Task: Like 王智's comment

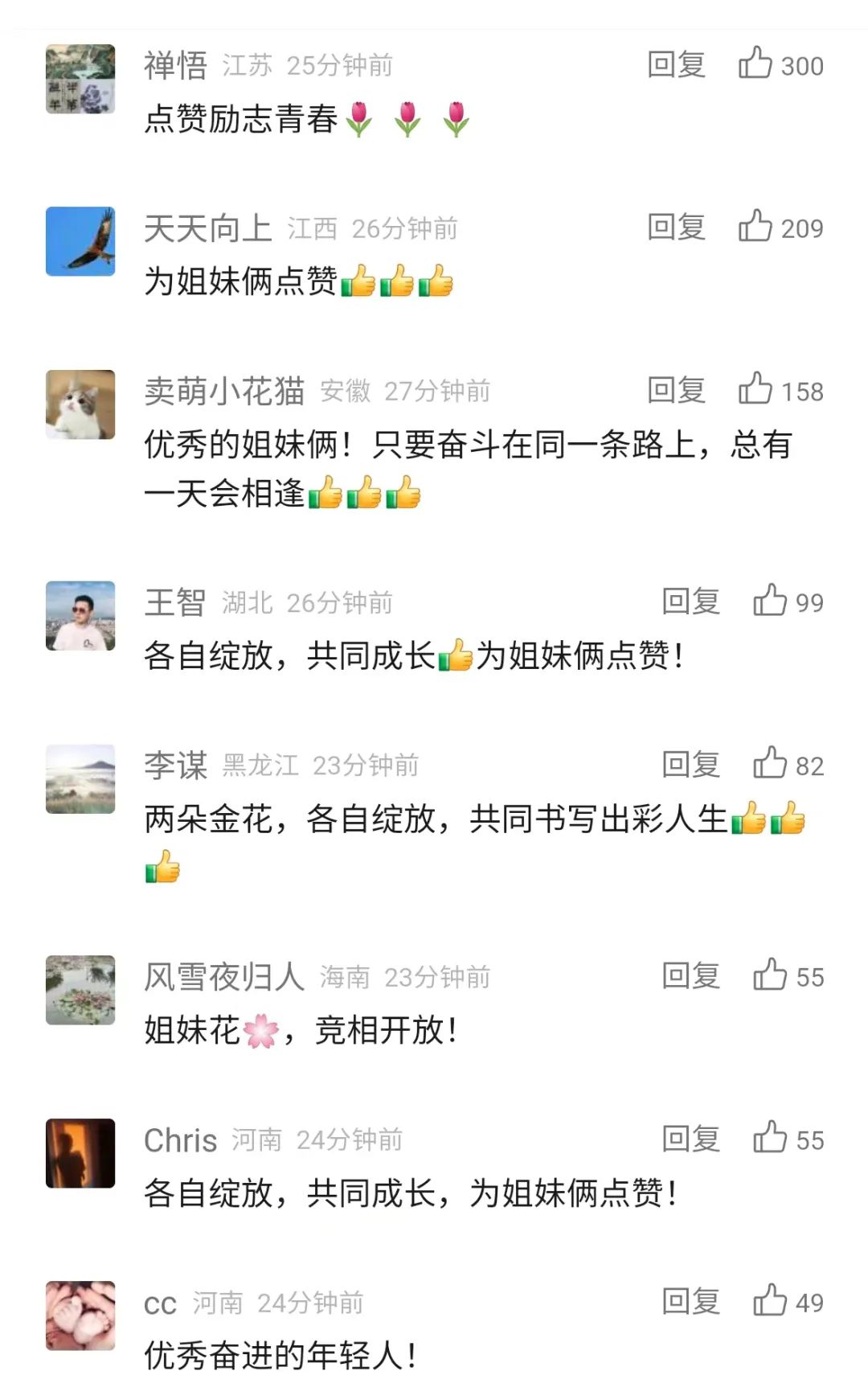Action: point(769,601)
